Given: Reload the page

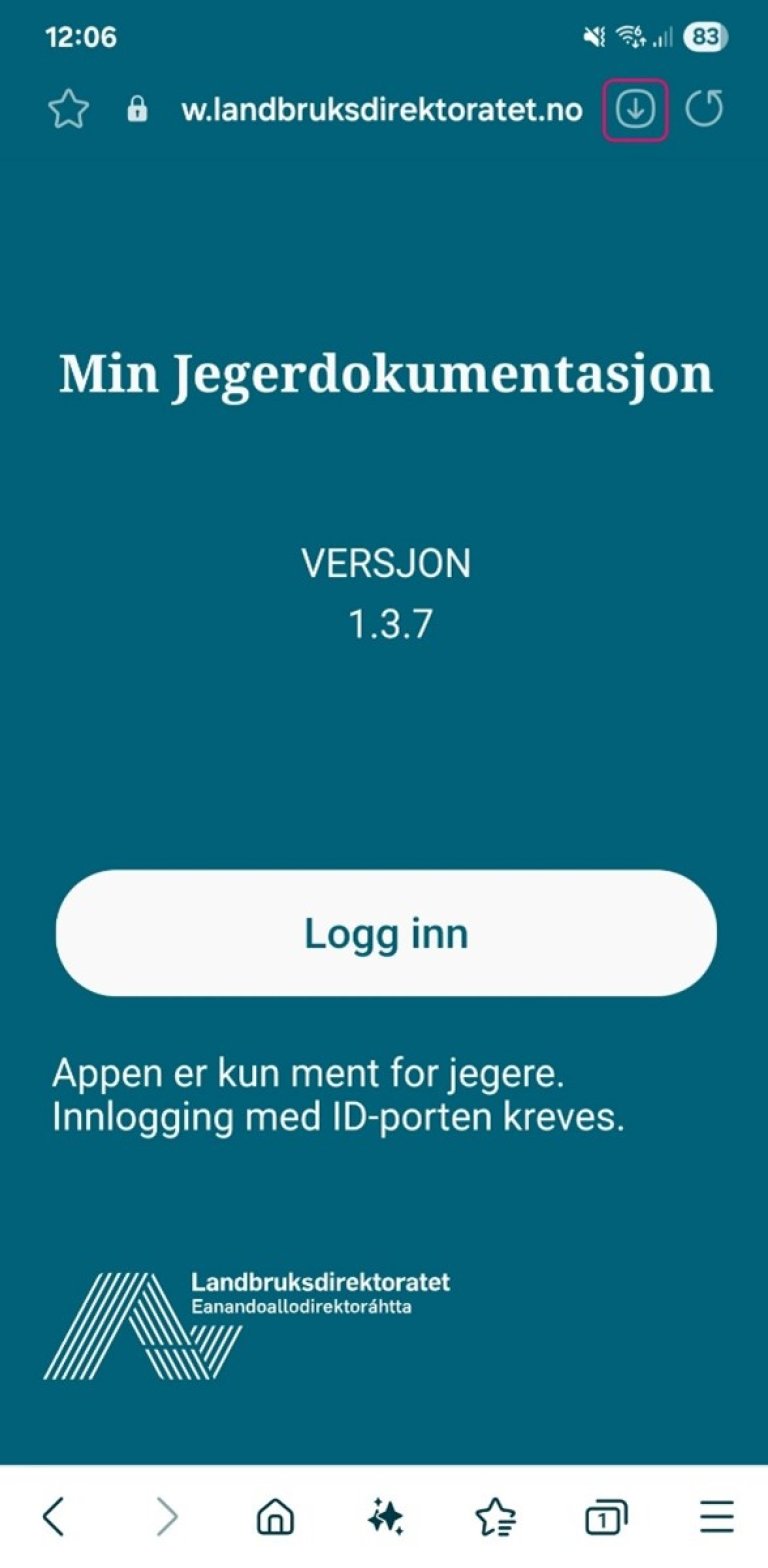Looking at the screenshot, I should point(705,109).
